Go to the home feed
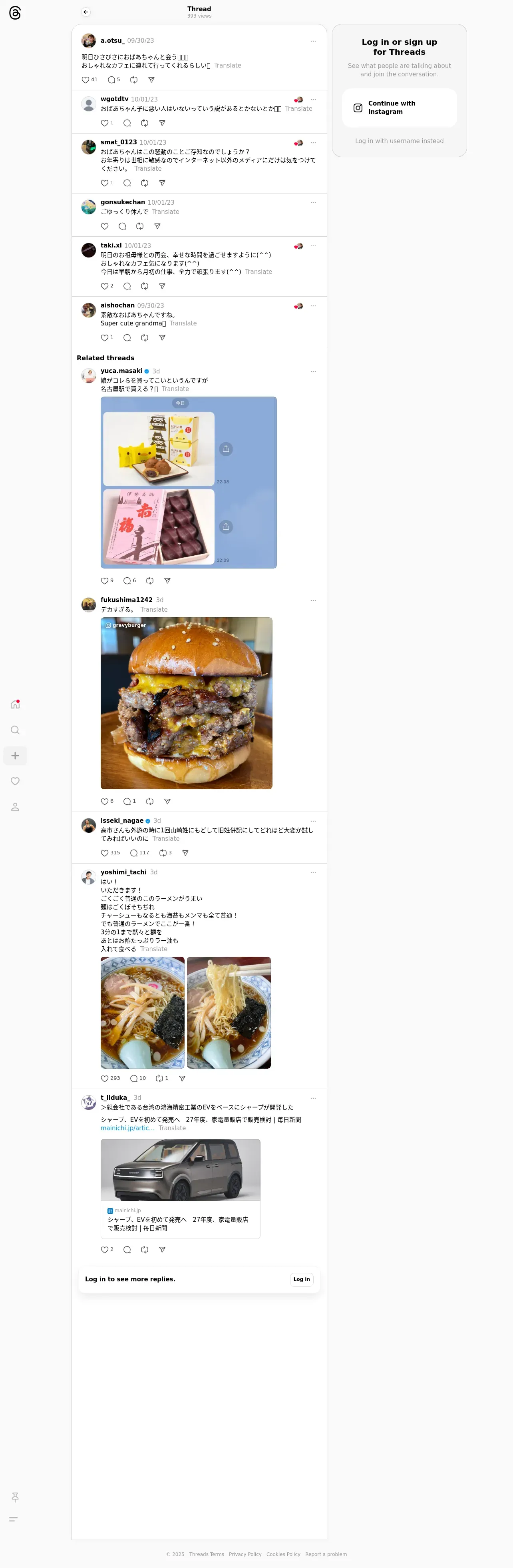The image size is (513, 1568). [x=15, y=704]
